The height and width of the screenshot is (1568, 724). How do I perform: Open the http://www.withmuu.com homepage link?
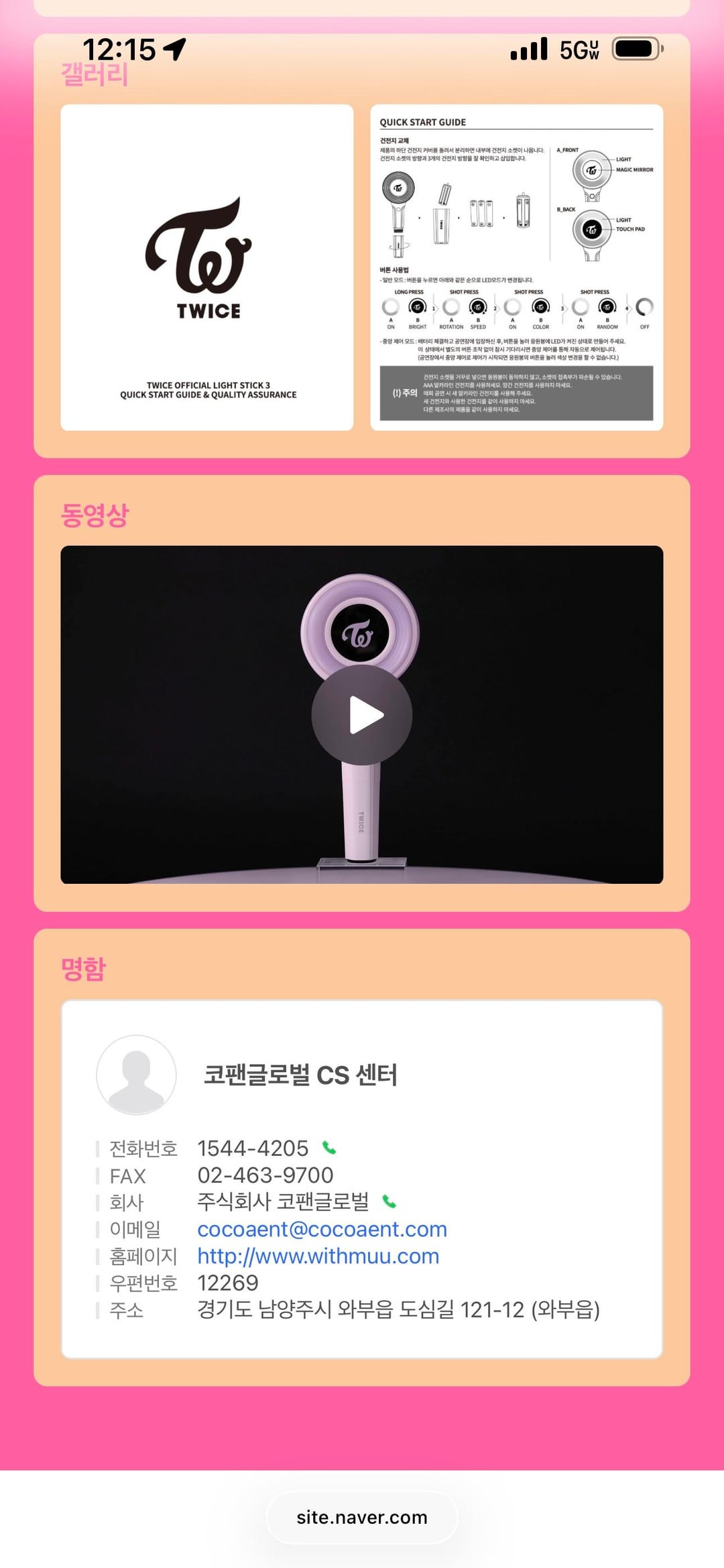pos(318,1256)
